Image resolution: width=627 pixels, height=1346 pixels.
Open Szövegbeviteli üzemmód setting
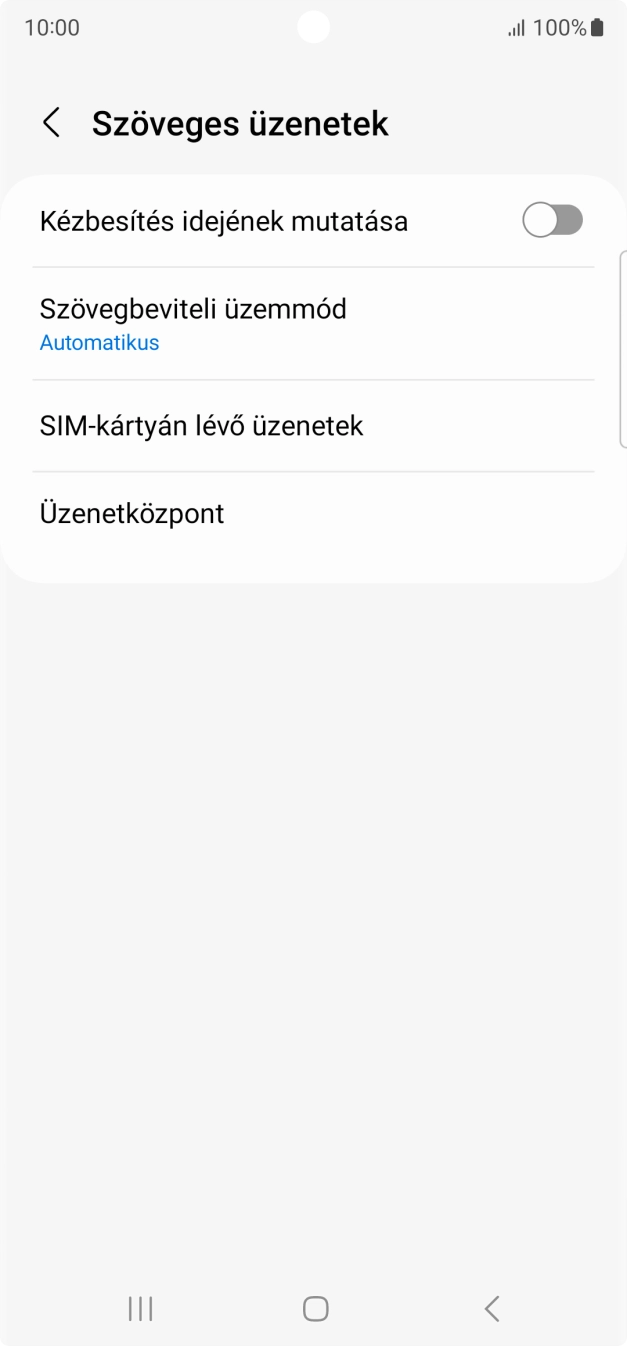(x=313, y=323)
